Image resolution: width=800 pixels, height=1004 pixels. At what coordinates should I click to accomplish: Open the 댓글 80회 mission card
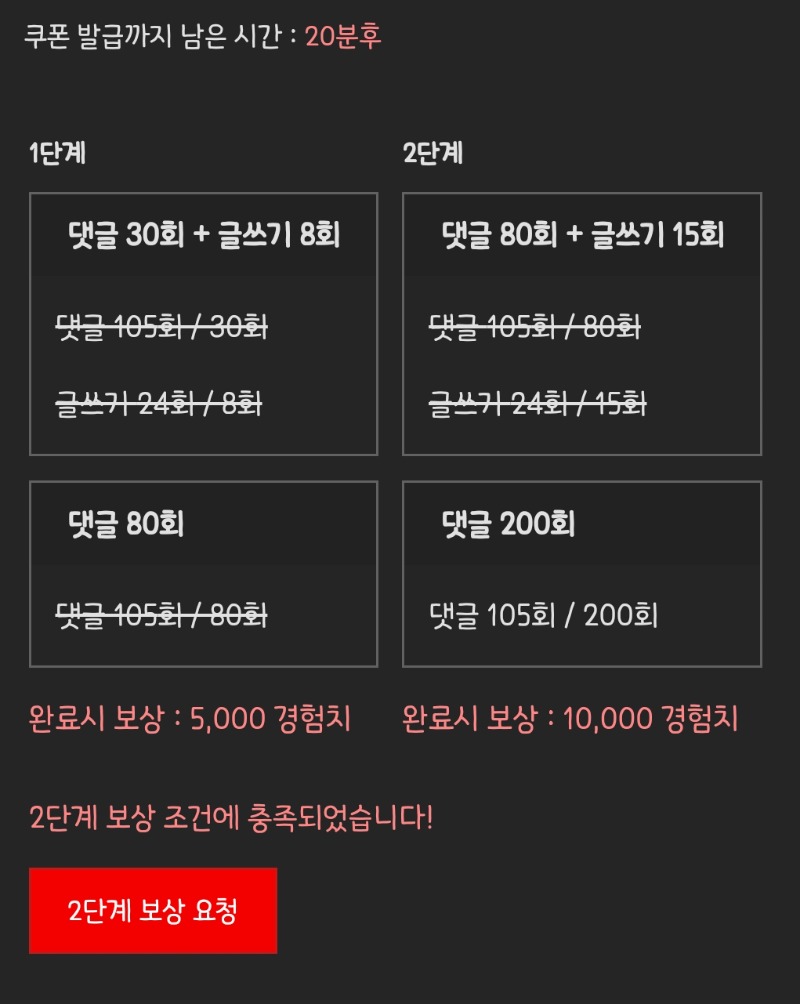click(203, 573)
